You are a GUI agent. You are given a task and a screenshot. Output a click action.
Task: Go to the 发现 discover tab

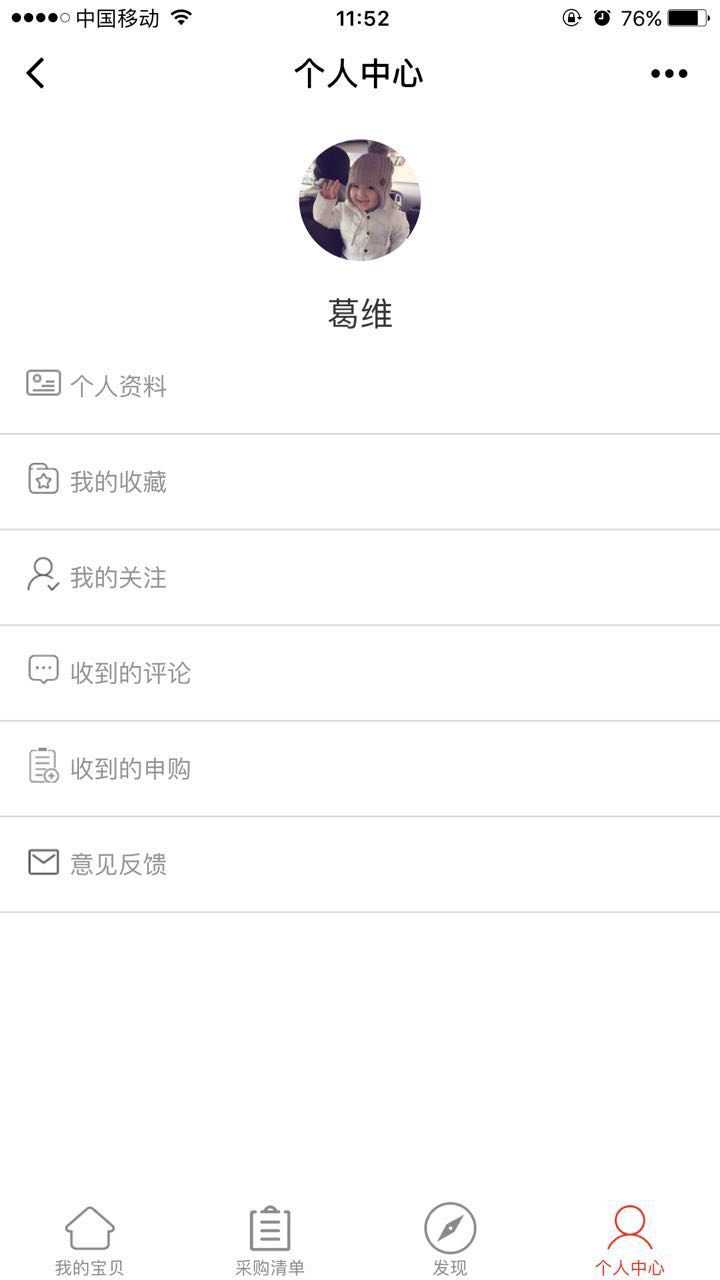[450, 1240]
